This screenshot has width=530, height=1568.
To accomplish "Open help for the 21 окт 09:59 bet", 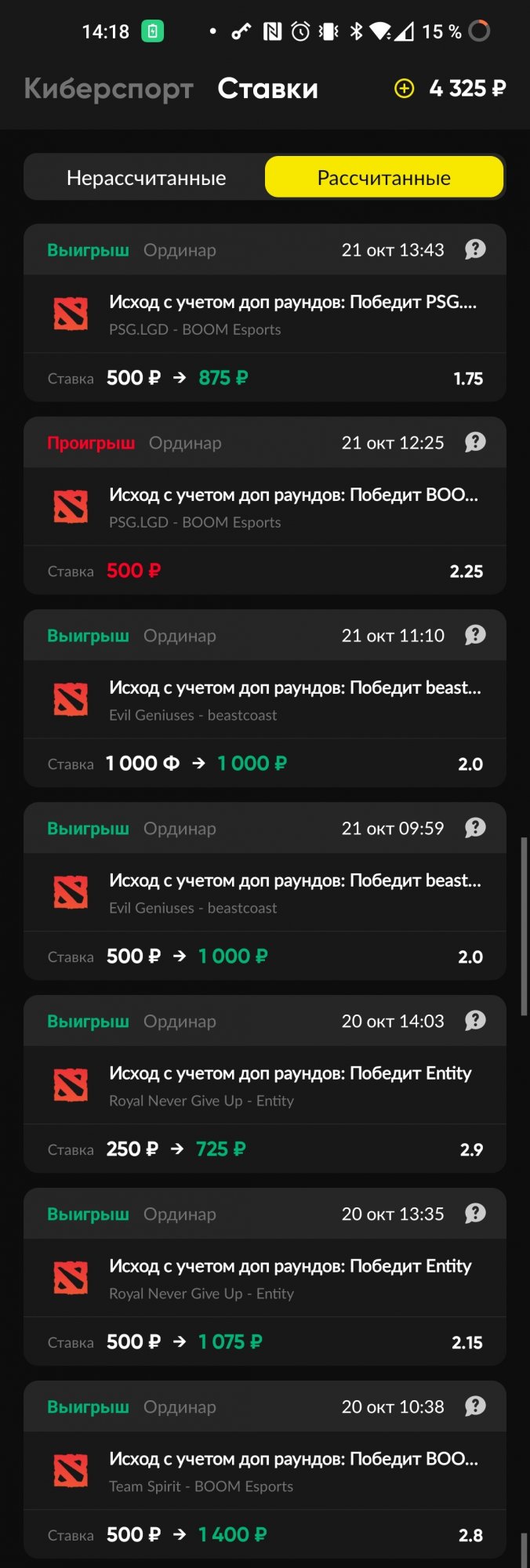I will tap(475, 828).
